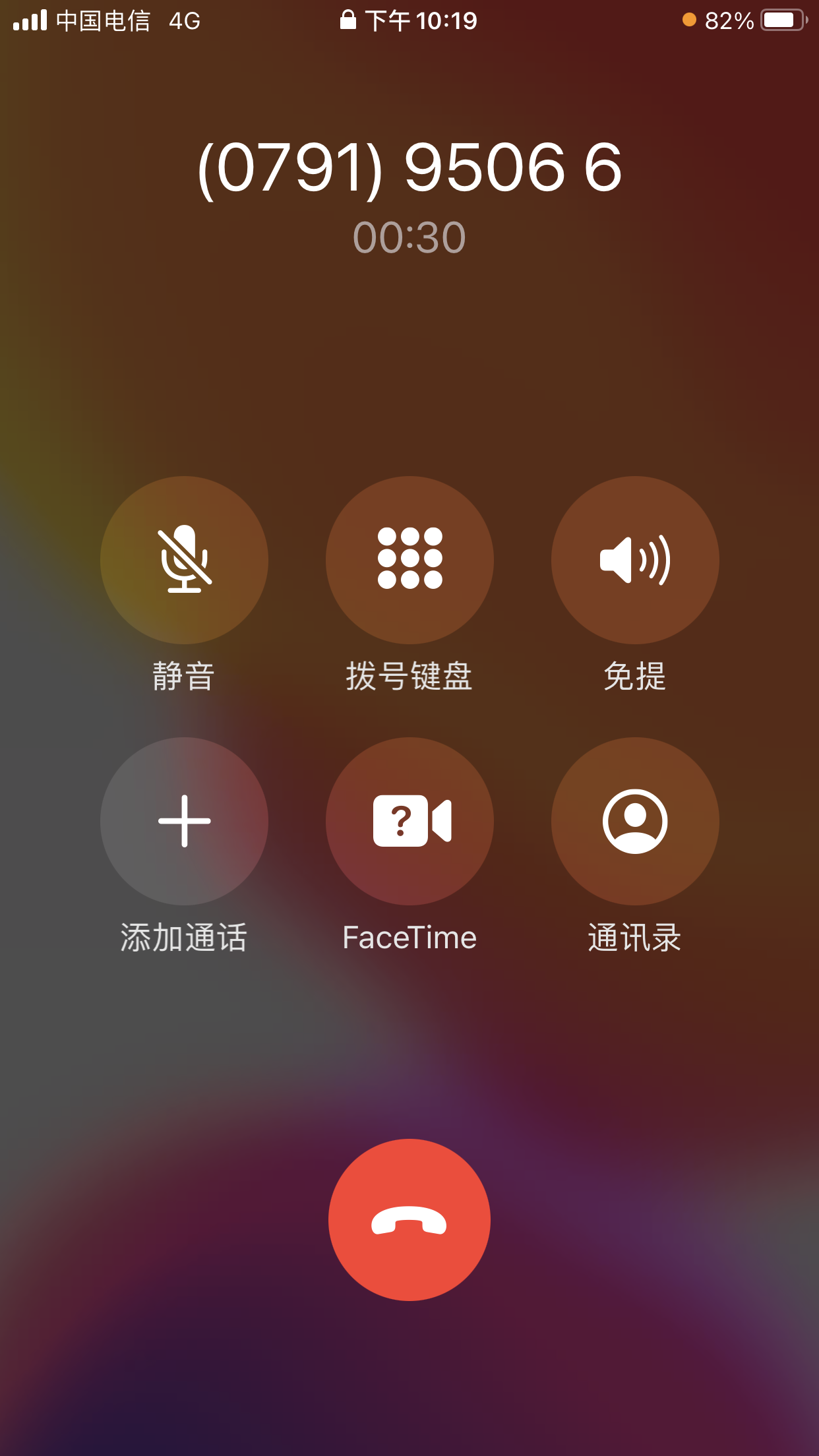Turn on speakerphone (免提)

[x=635, y=560]
